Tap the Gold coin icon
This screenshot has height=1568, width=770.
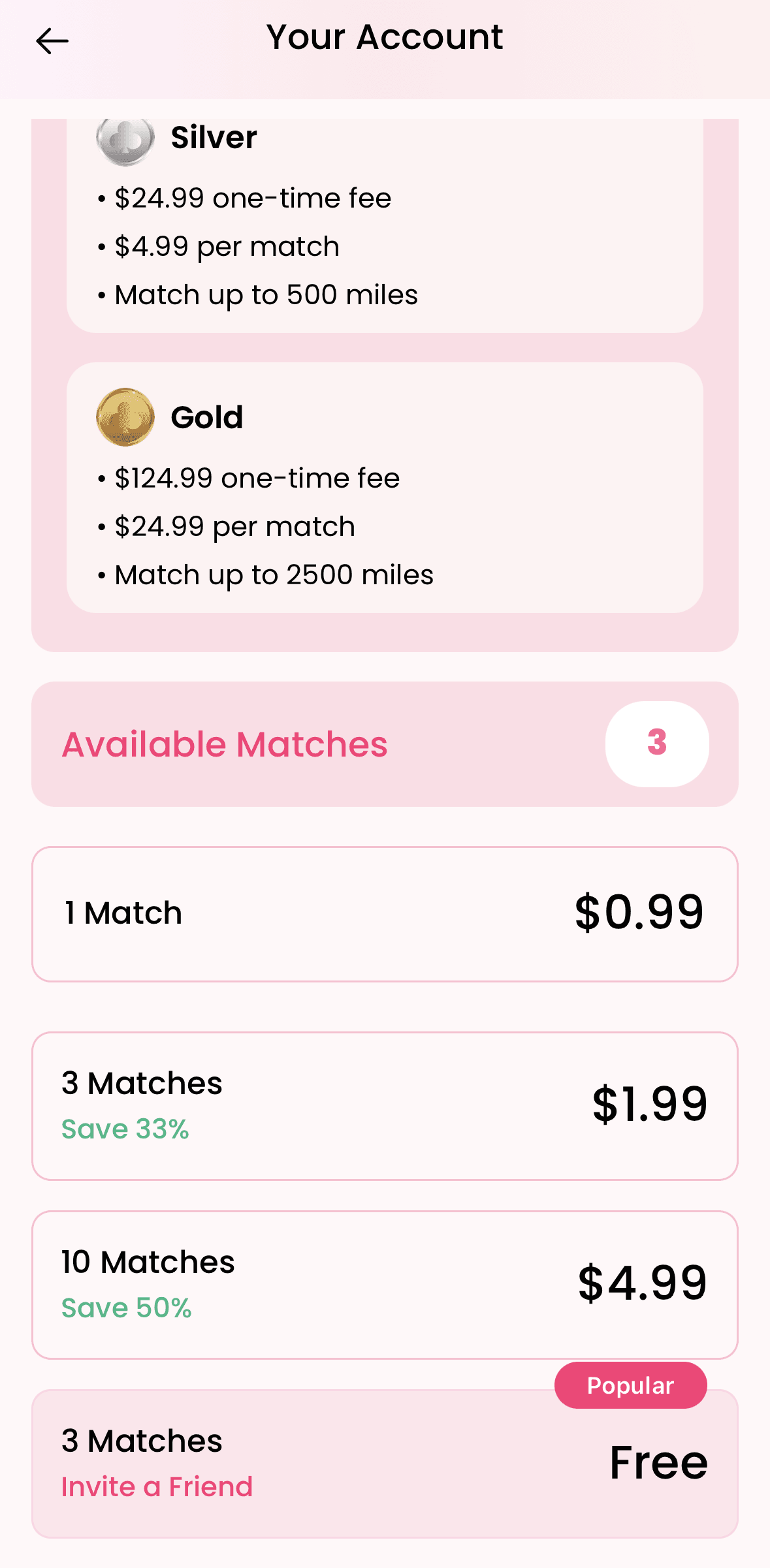[x=125, y=417]
